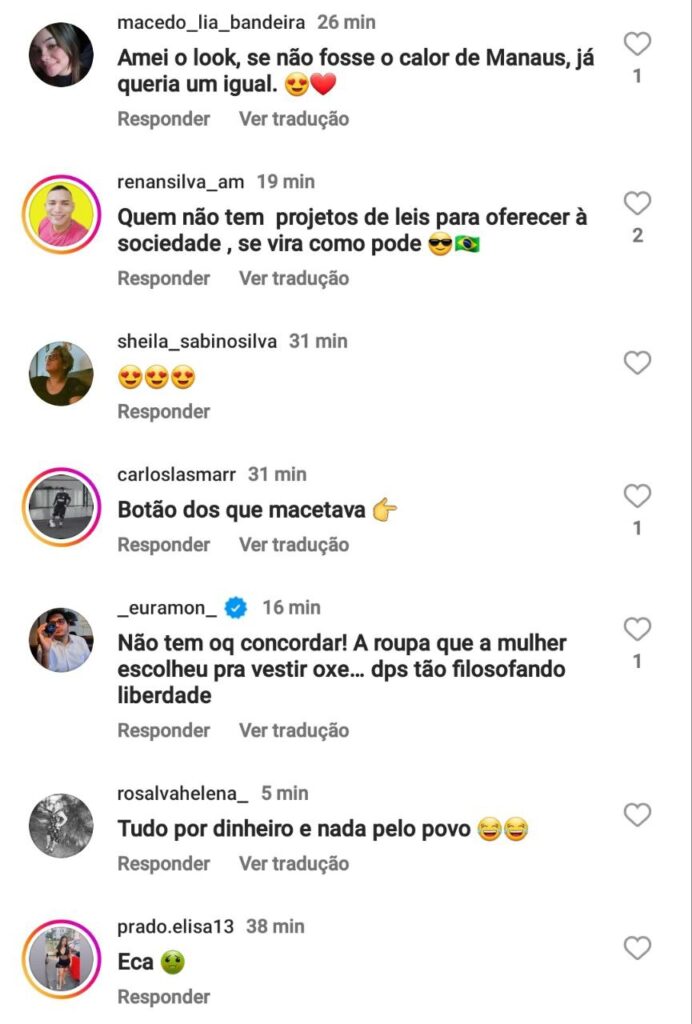Reply to _euramon_'s comment
The image size is (692, 1024).
click(x=164, y=731)
